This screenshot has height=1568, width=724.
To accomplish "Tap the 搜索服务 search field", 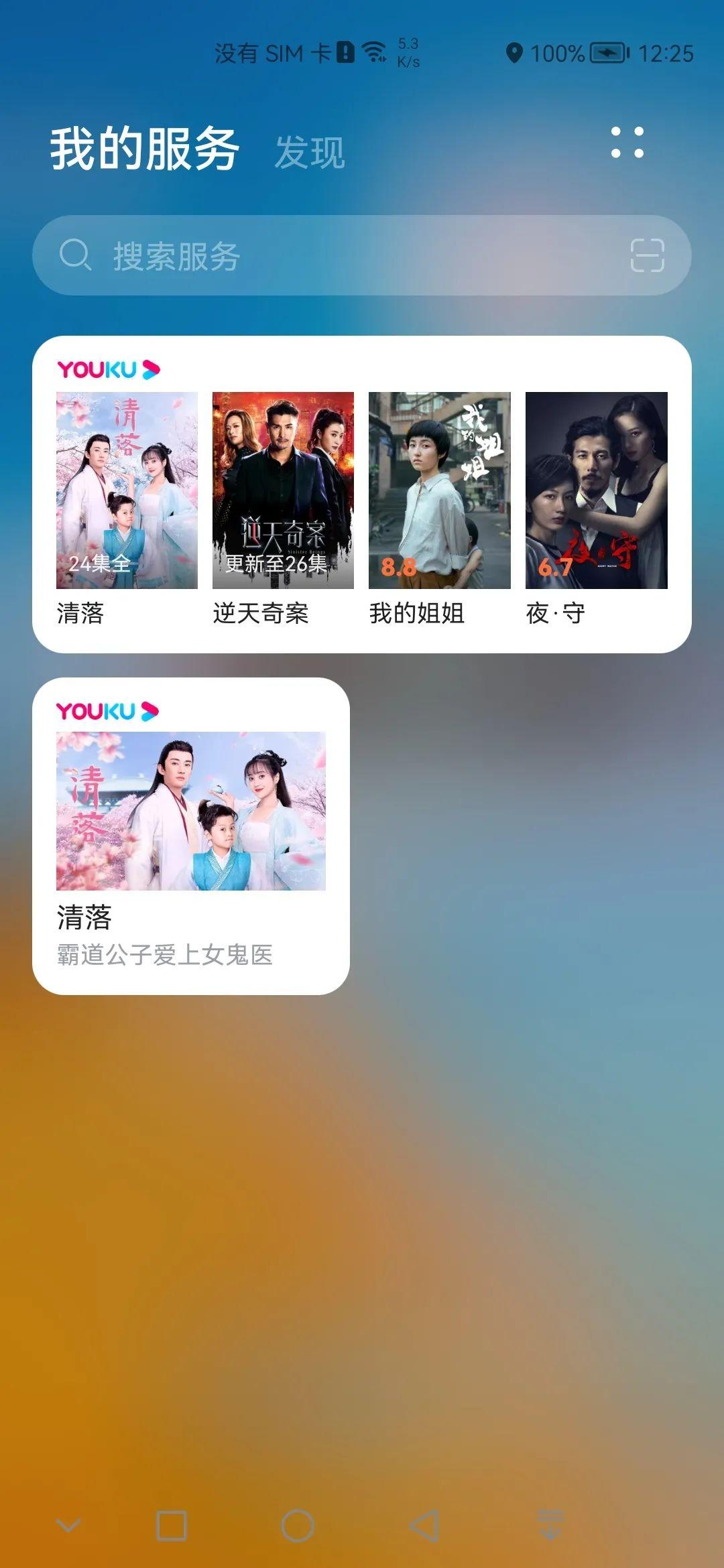I will (335, 256).
